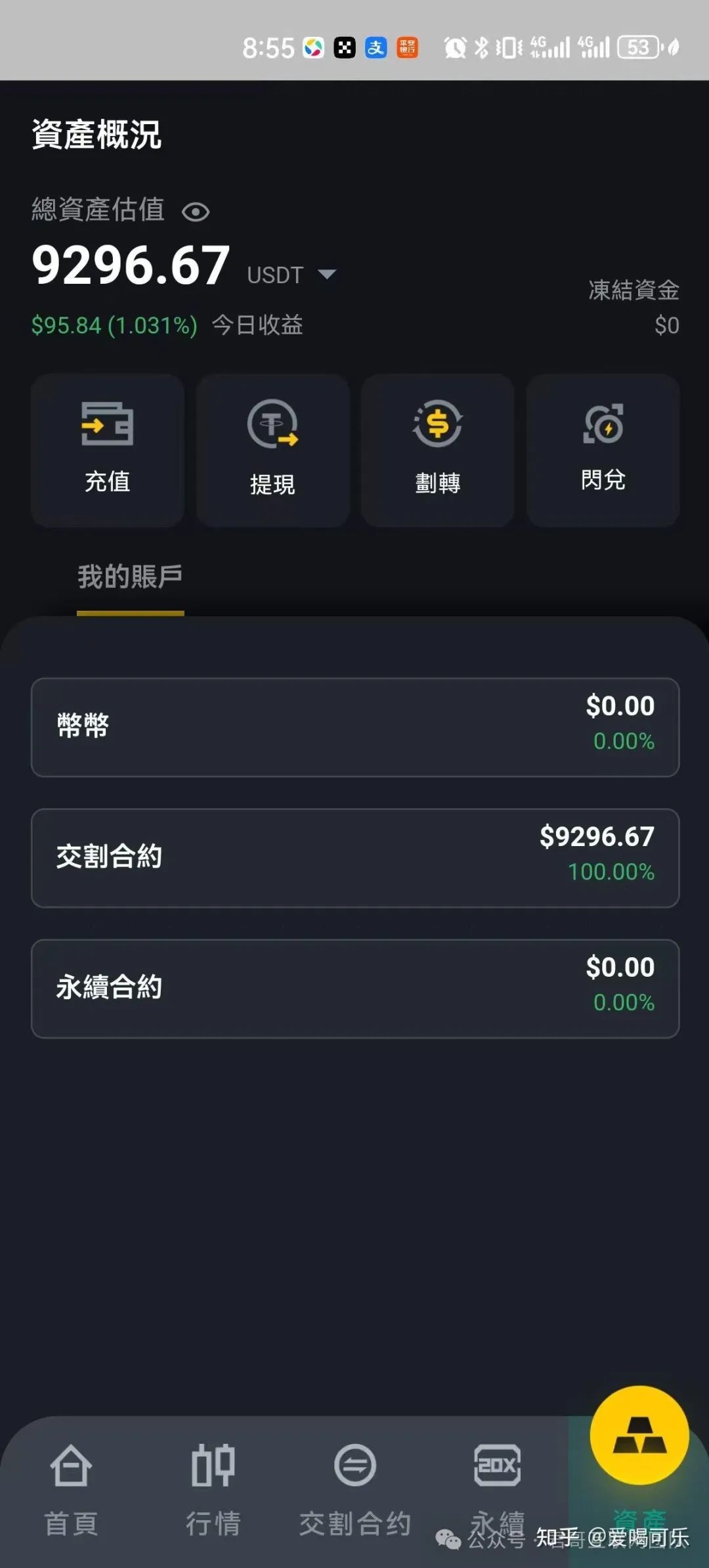Tap the 充值 deposit icon
This screenshot has width=709, height=1568.
pyautogui.click(x=107, y=449)
